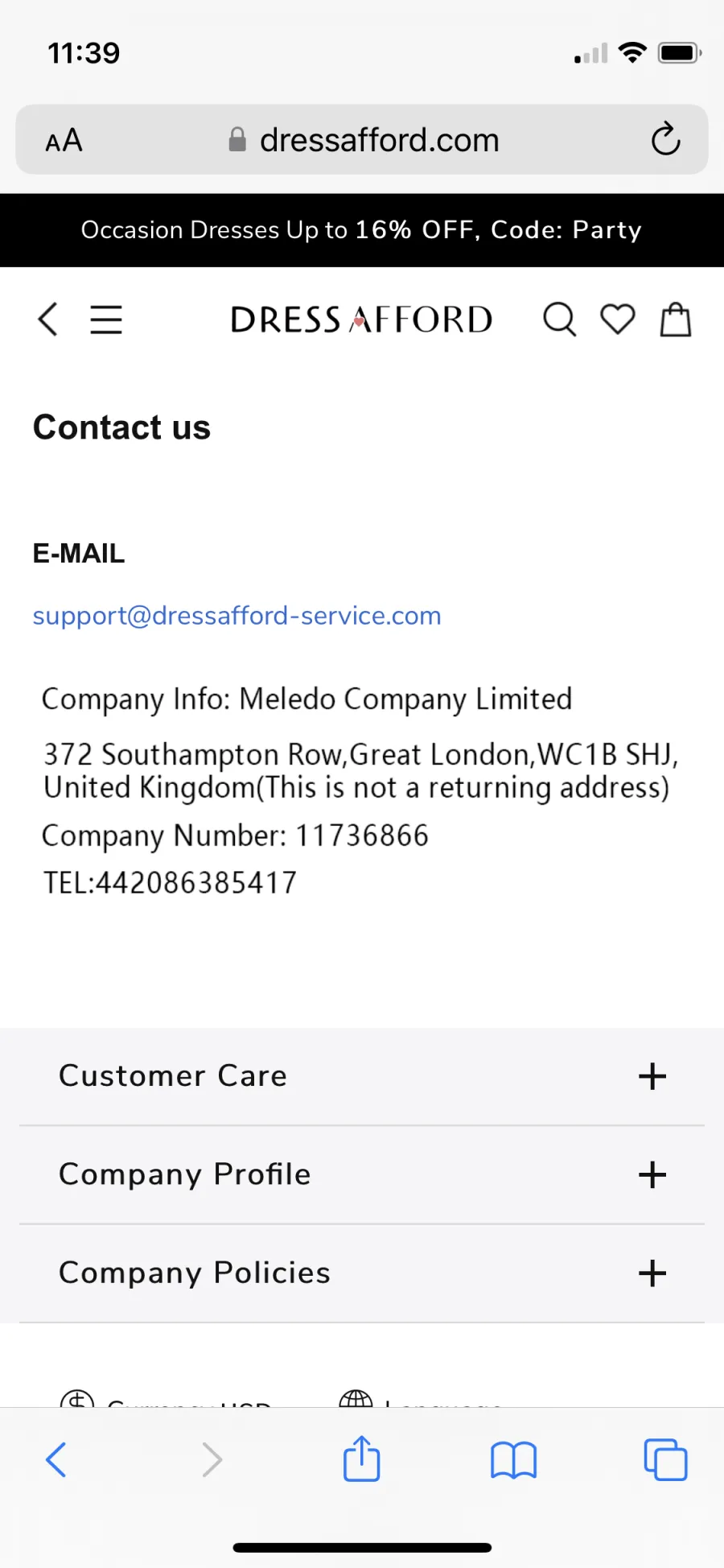Go back with Safari's toolbar arrow
This screenshot has width=724, height=1568.
coord(56,1459)
